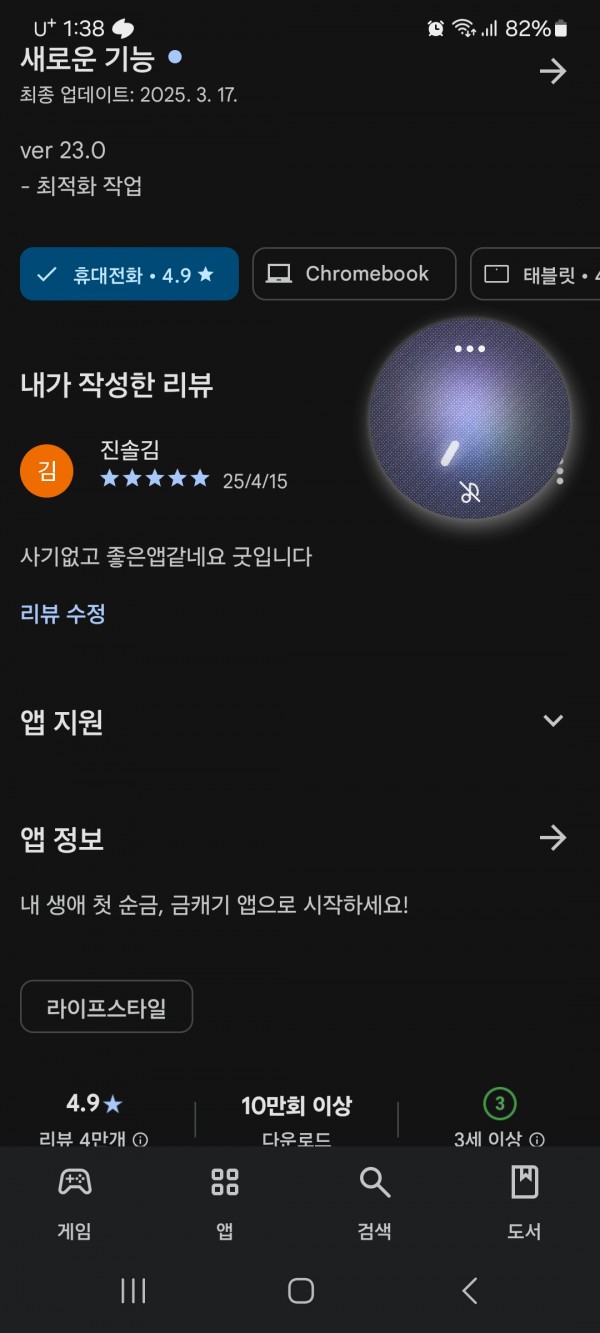Tap the 라이프스타일 category chip
The height and width of the screenshot is (1333, 600).
tap(106, 1007)
